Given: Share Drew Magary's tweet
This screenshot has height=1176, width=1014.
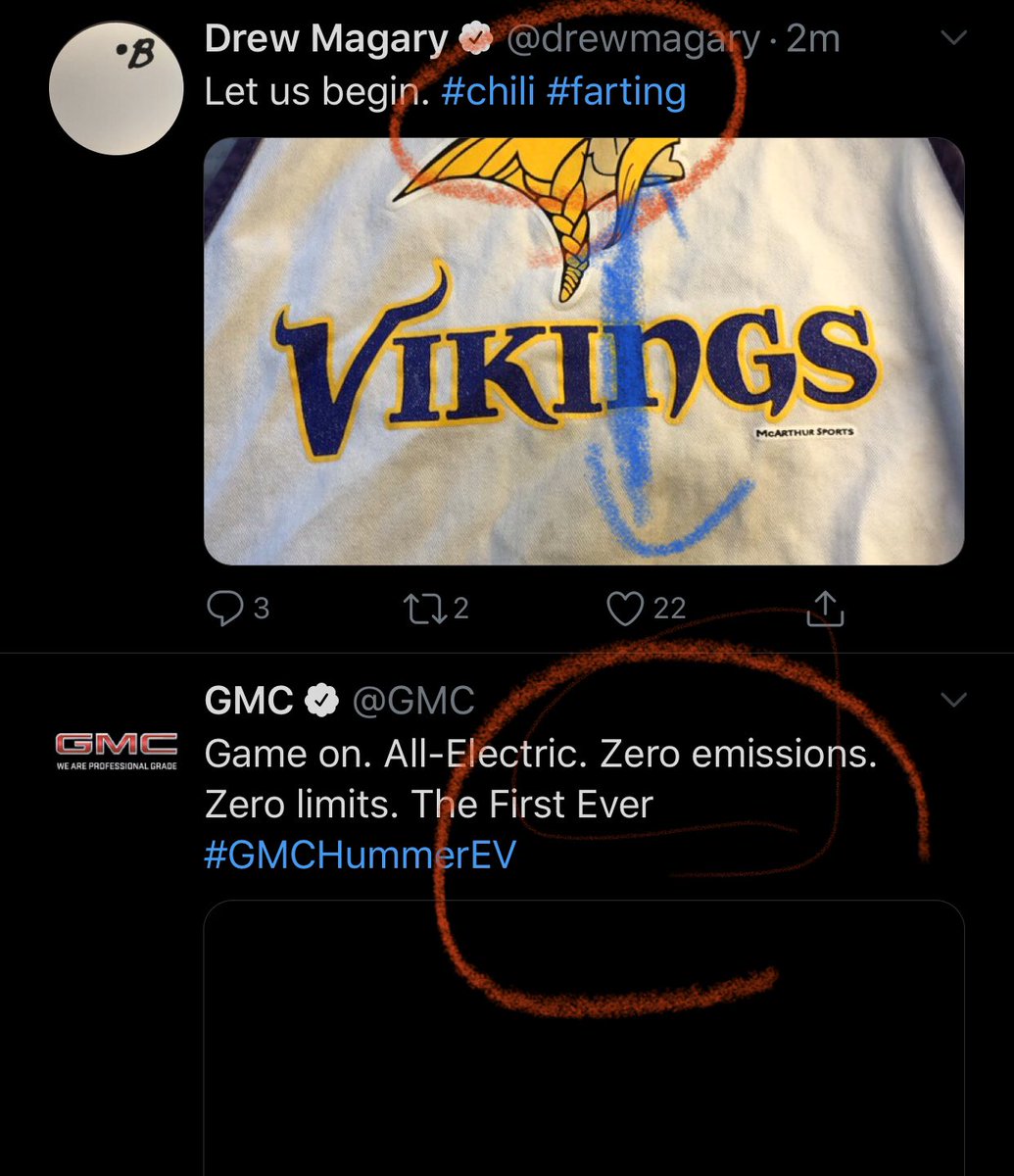Looking at the screenshot, I should coord(825,609).
